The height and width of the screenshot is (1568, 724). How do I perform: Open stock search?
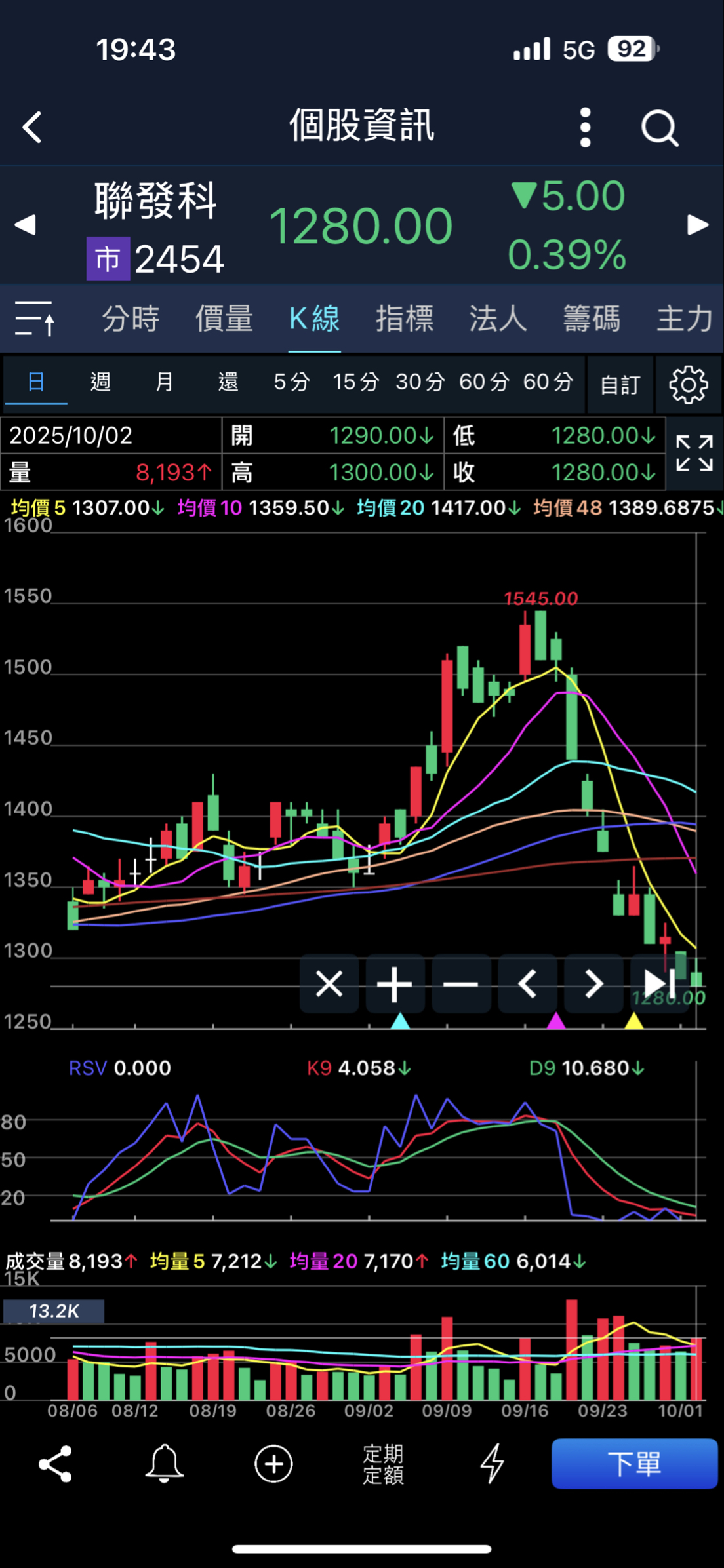[x=659, y=127]
